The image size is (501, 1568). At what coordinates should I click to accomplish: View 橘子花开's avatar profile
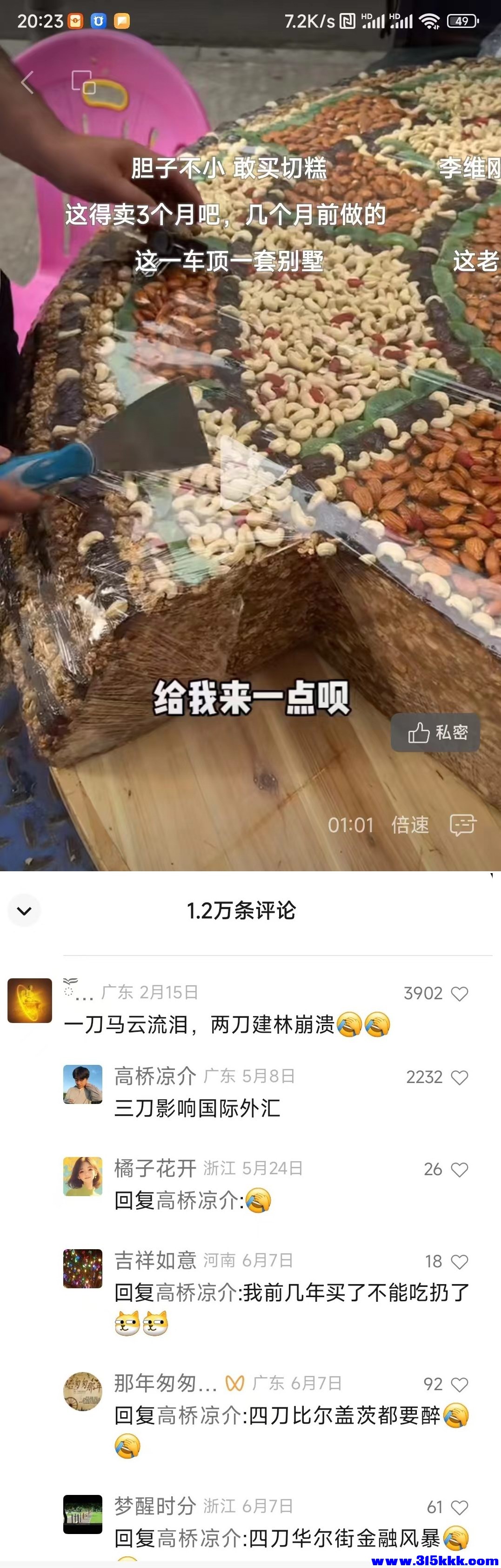pos(83,1176)
